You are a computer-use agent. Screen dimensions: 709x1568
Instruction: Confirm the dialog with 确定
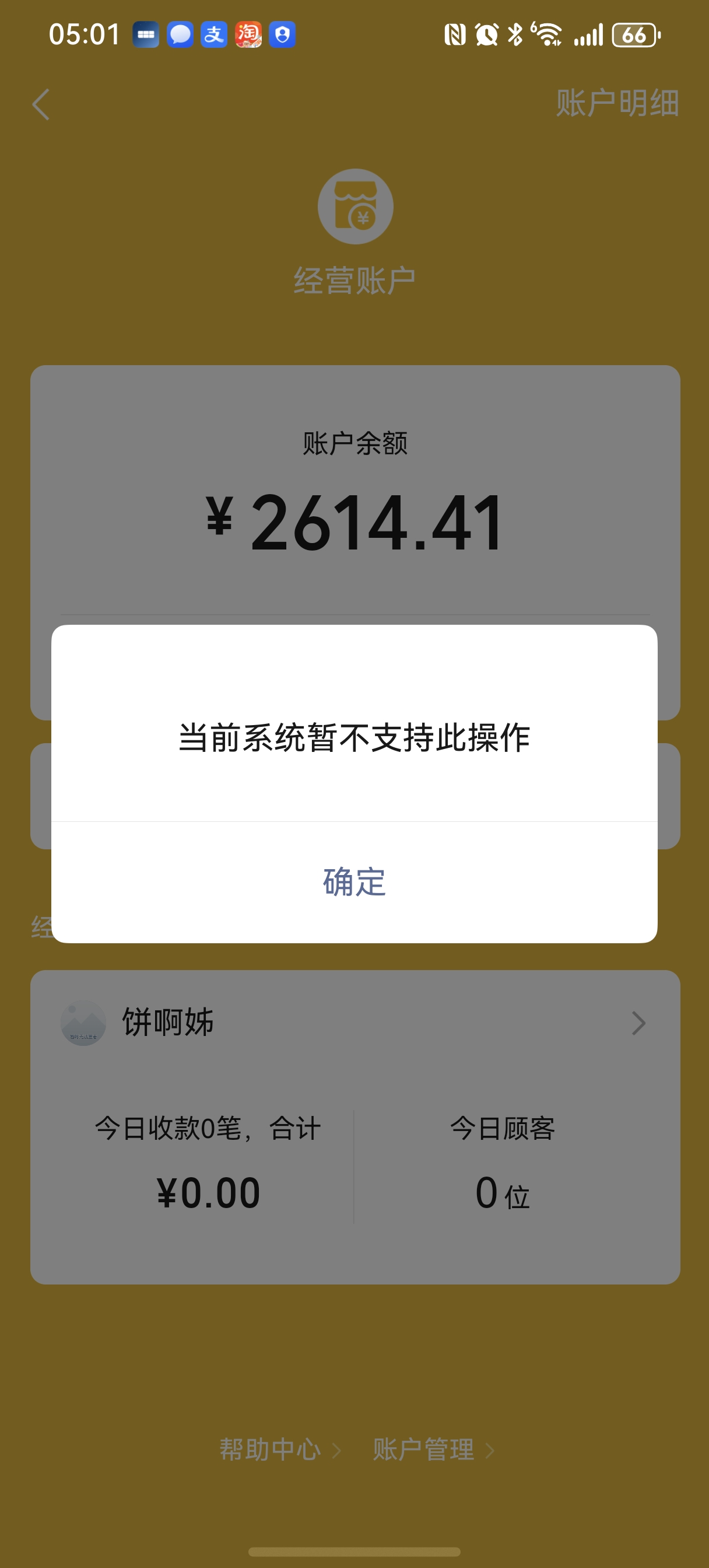point(354,882)
